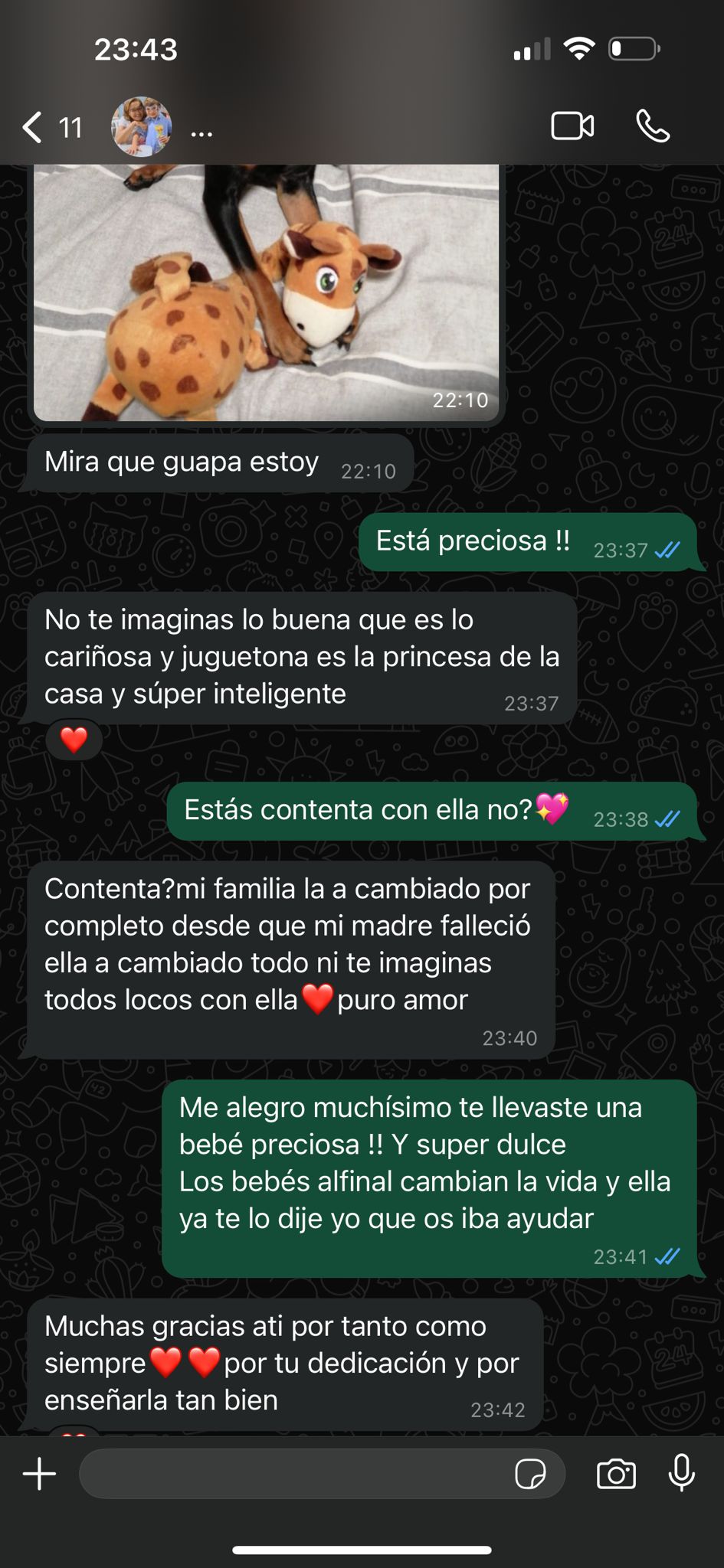Start a video call
The width and height of the screenshot is (724, 1568).
[x=572, y=126]
